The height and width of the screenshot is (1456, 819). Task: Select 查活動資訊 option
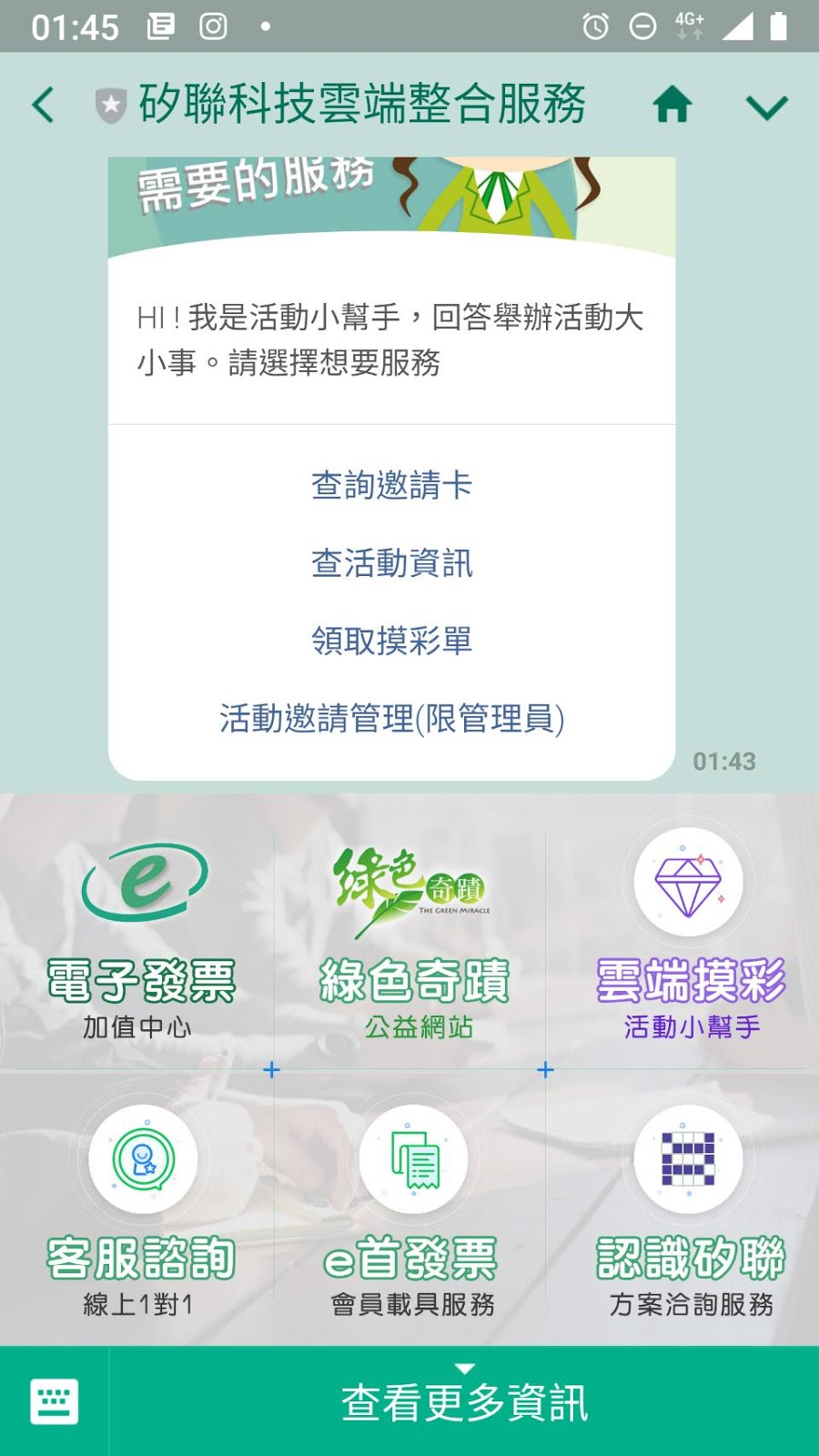click(x=391, y=563)
